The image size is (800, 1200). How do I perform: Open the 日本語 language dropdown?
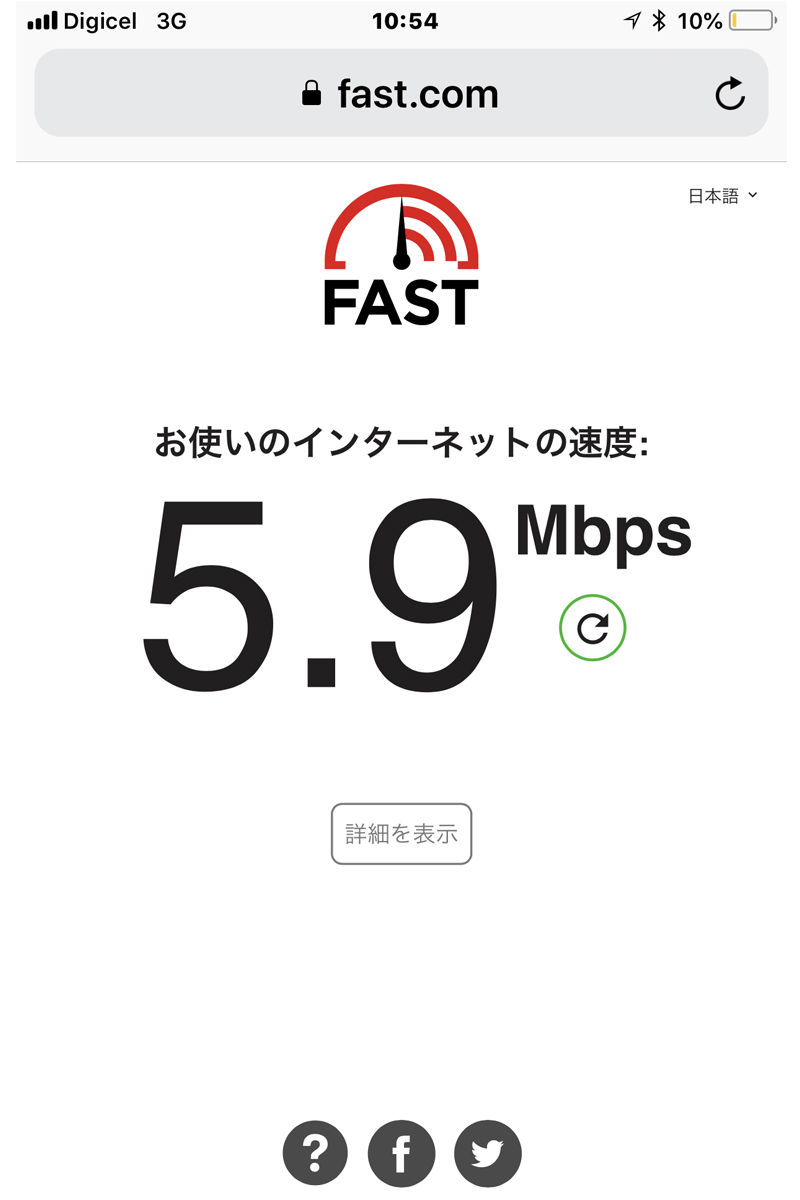tap(722, 196)
